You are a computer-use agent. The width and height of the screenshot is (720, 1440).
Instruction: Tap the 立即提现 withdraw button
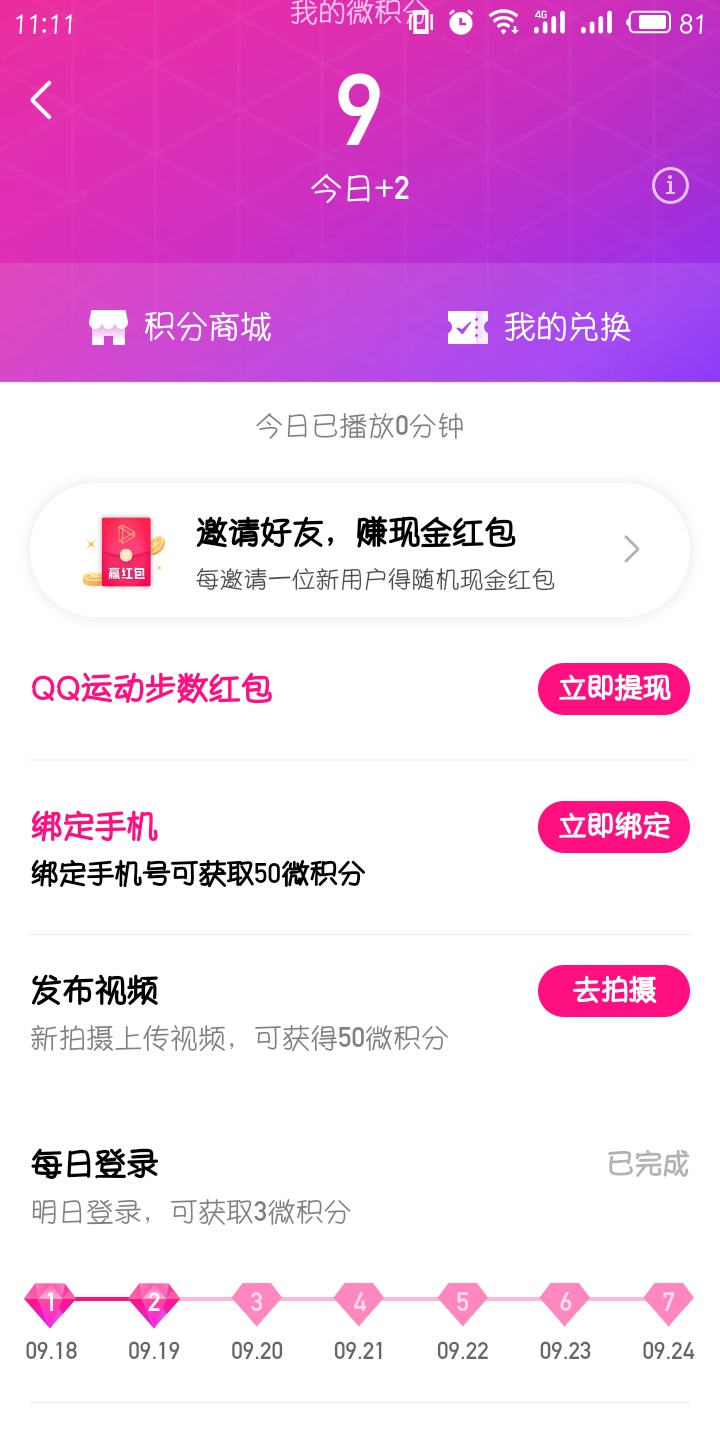[613, 689]
